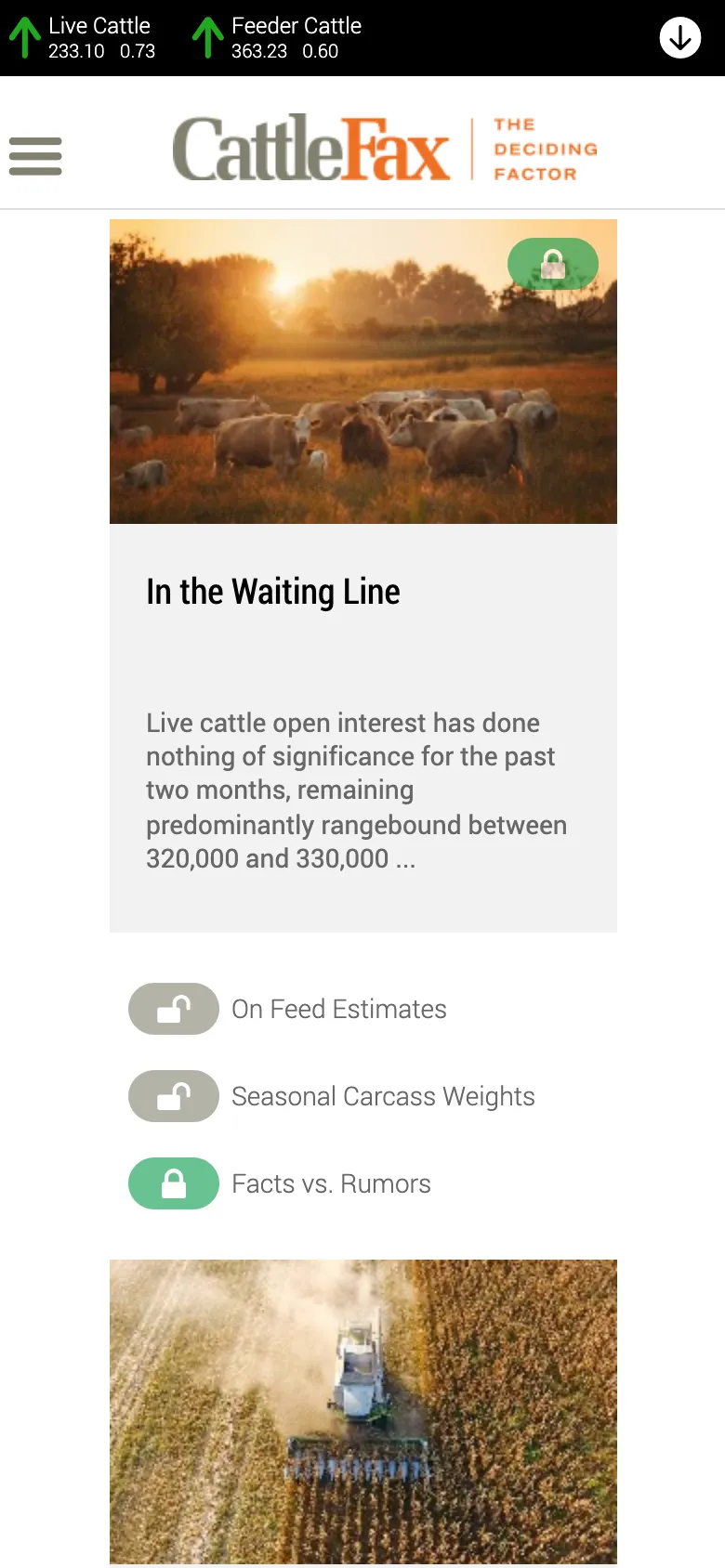Select the green up arrow beside Feeder Cattle
This screenshot has height=1568, width=725.
coord(206,38)
